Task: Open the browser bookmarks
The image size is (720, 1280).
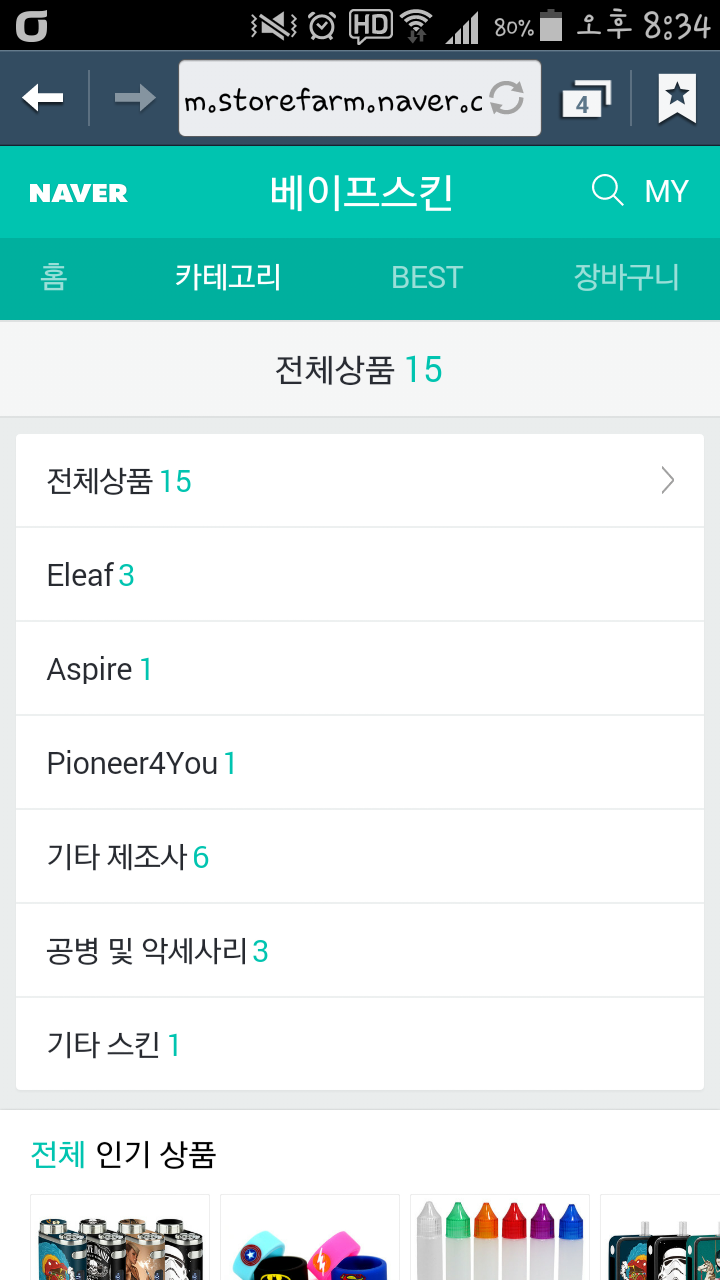Action: coord(677,98)
